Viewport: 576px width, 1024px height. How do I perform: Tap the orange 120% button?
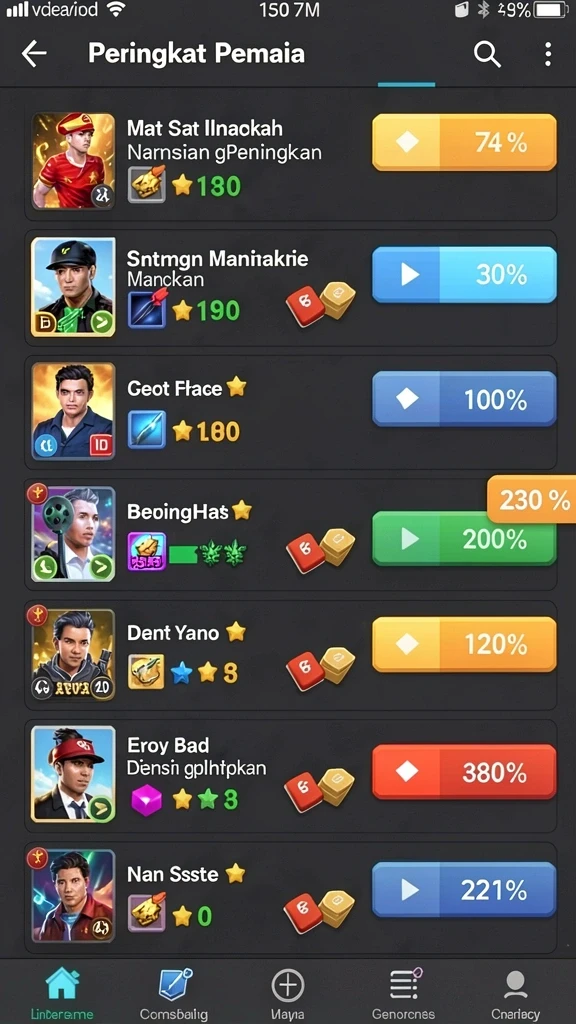(464, 645)
